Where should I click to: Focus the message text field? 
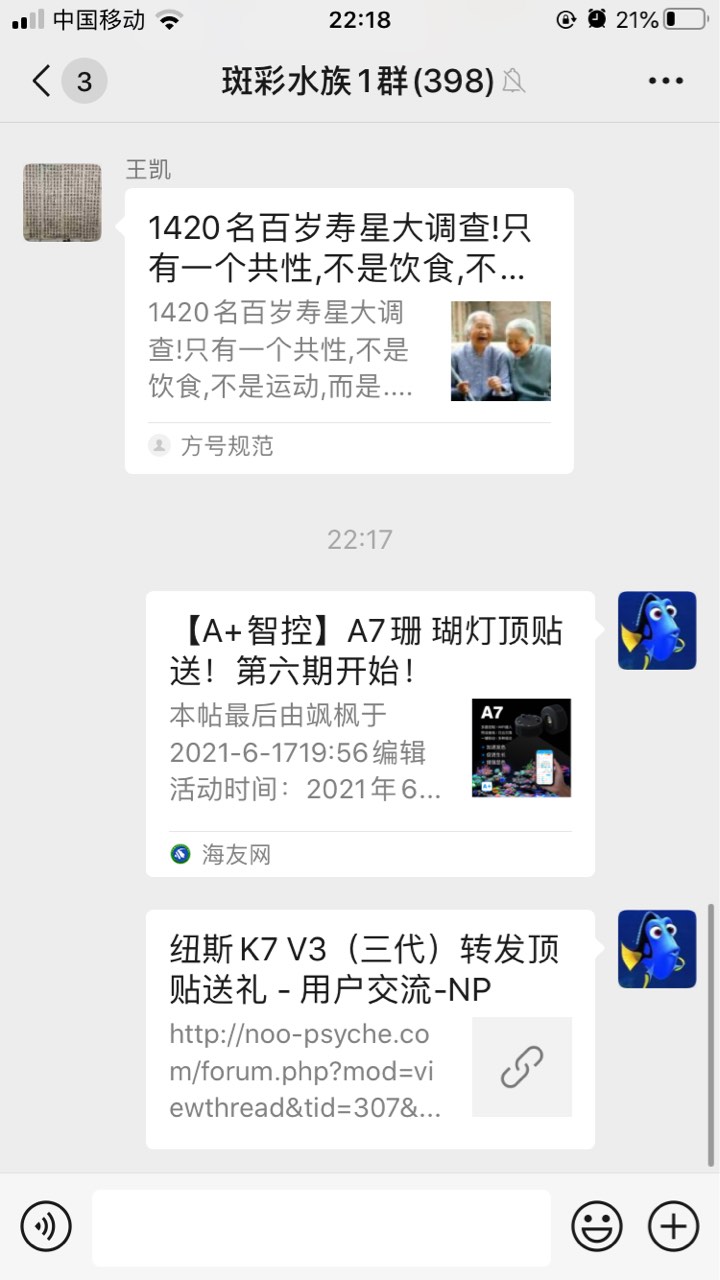pos(321,1227)
